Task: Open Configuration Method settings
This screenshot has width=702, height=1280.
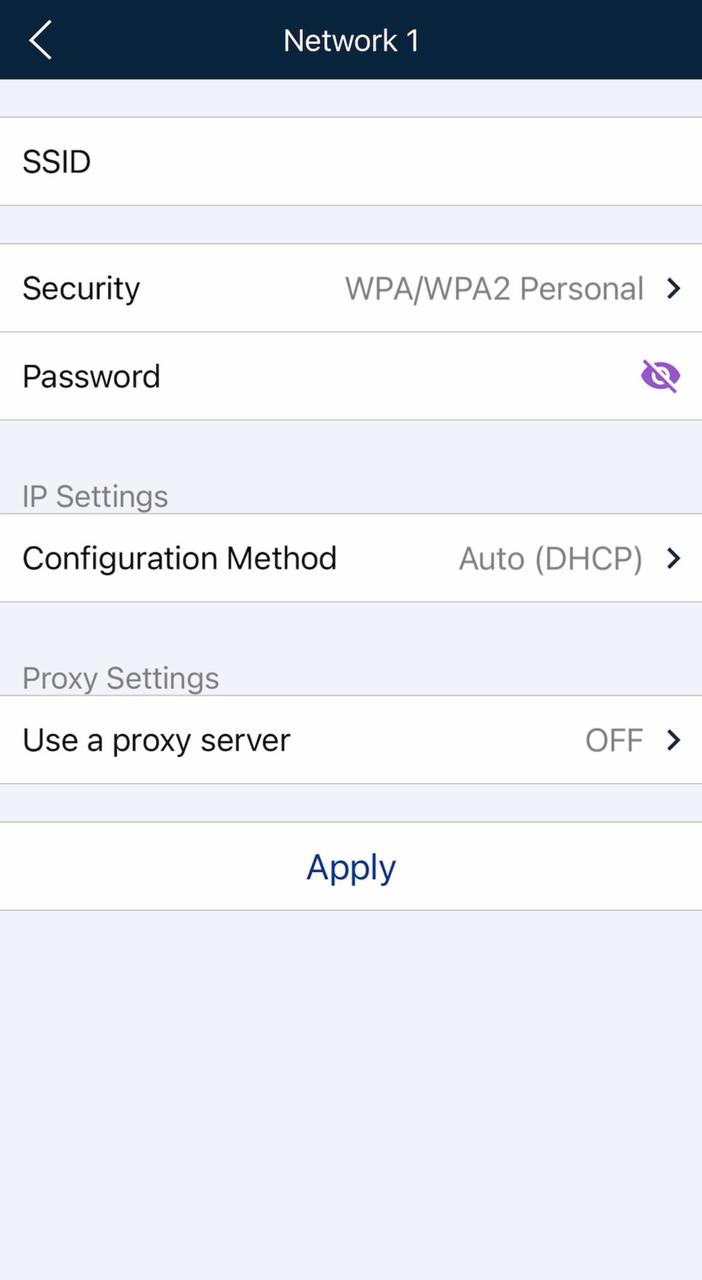Action: 351,558
